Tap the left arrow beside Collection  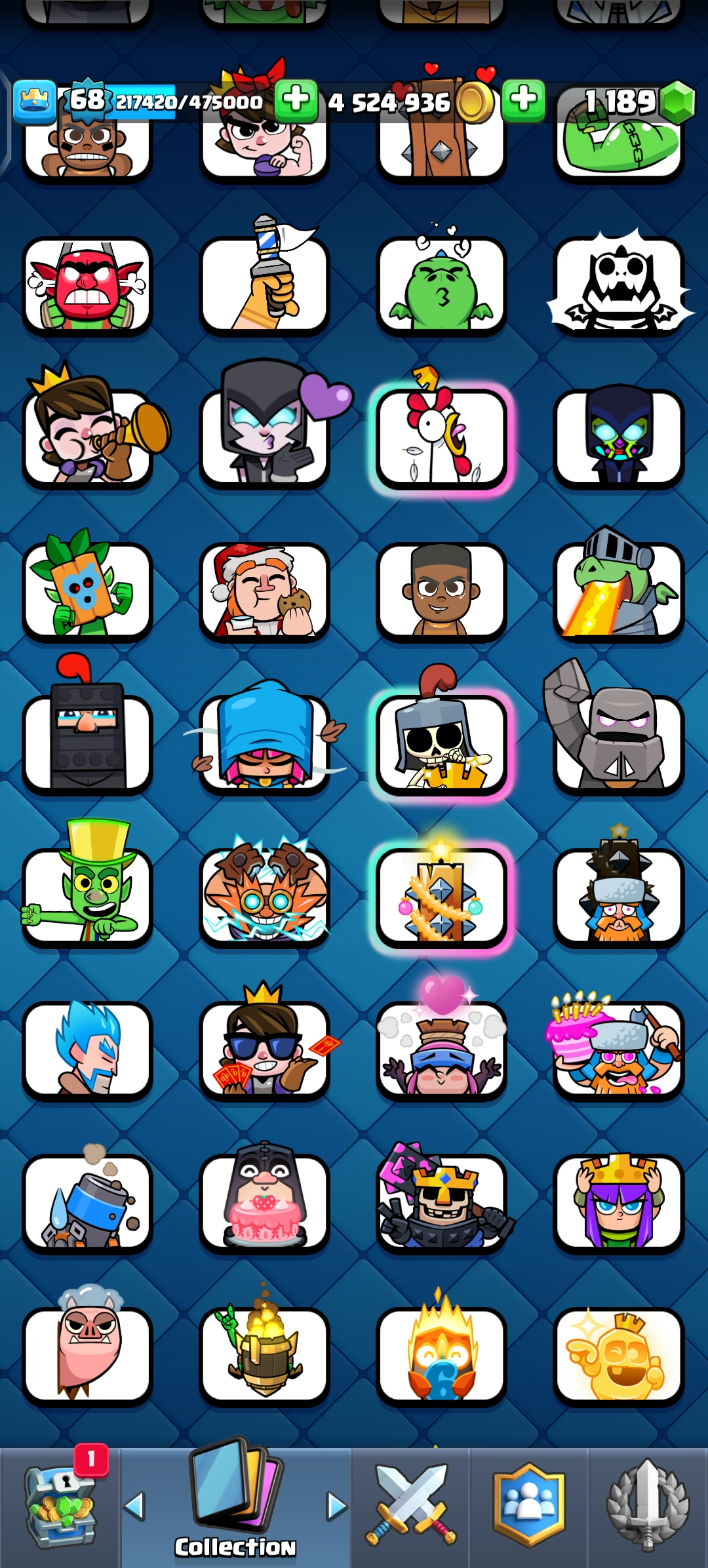coord(135,1506)
